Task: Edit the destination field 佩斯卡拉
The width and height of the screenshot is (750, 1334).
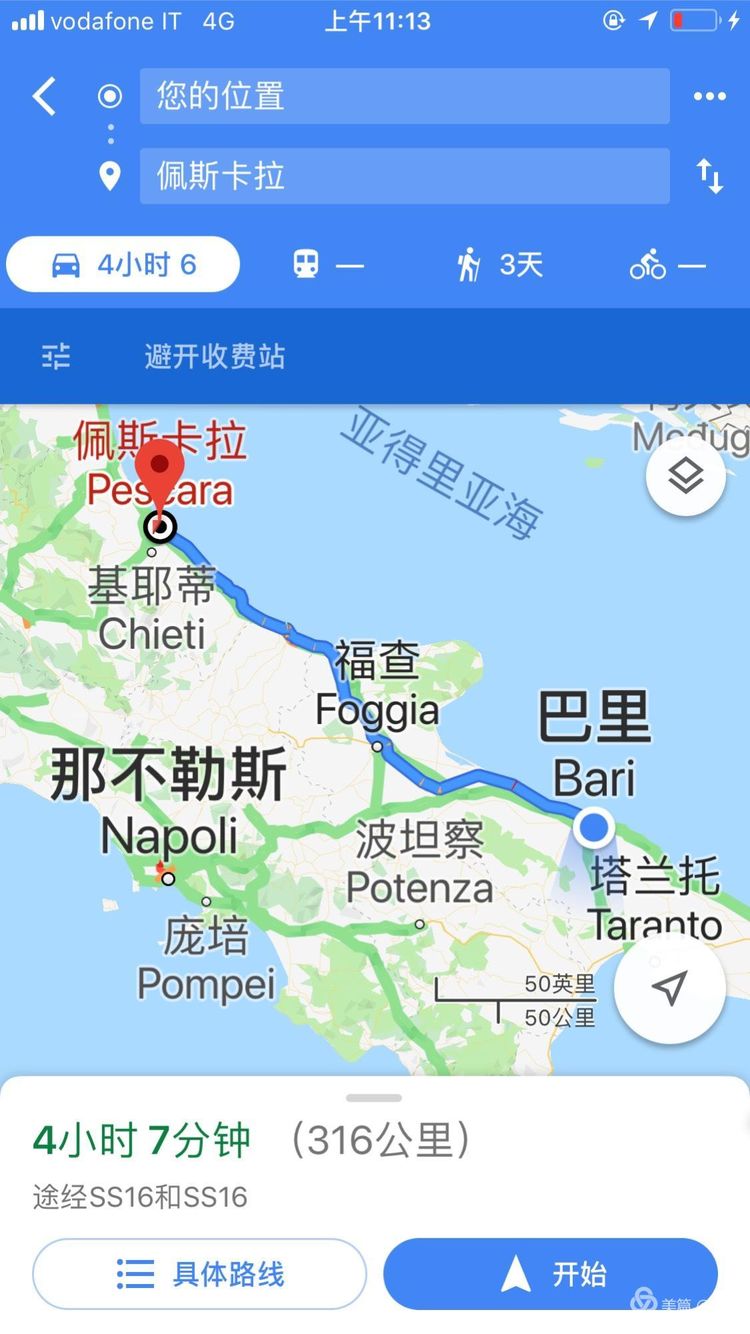Action: (x=404, y=176)
